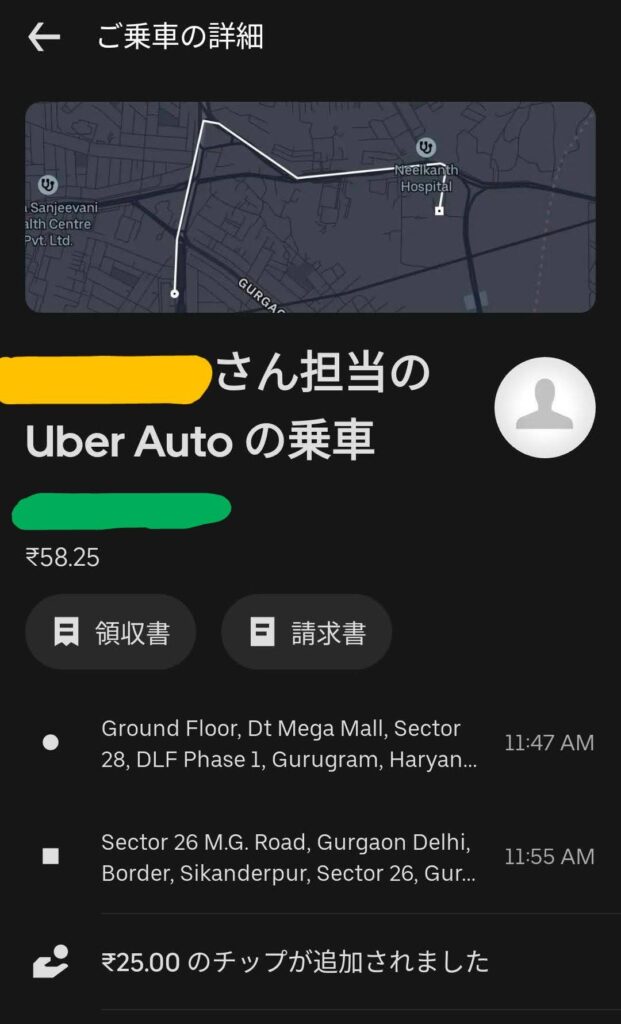Open the trip route map
621x1024 pixels.
pos(310,207)
